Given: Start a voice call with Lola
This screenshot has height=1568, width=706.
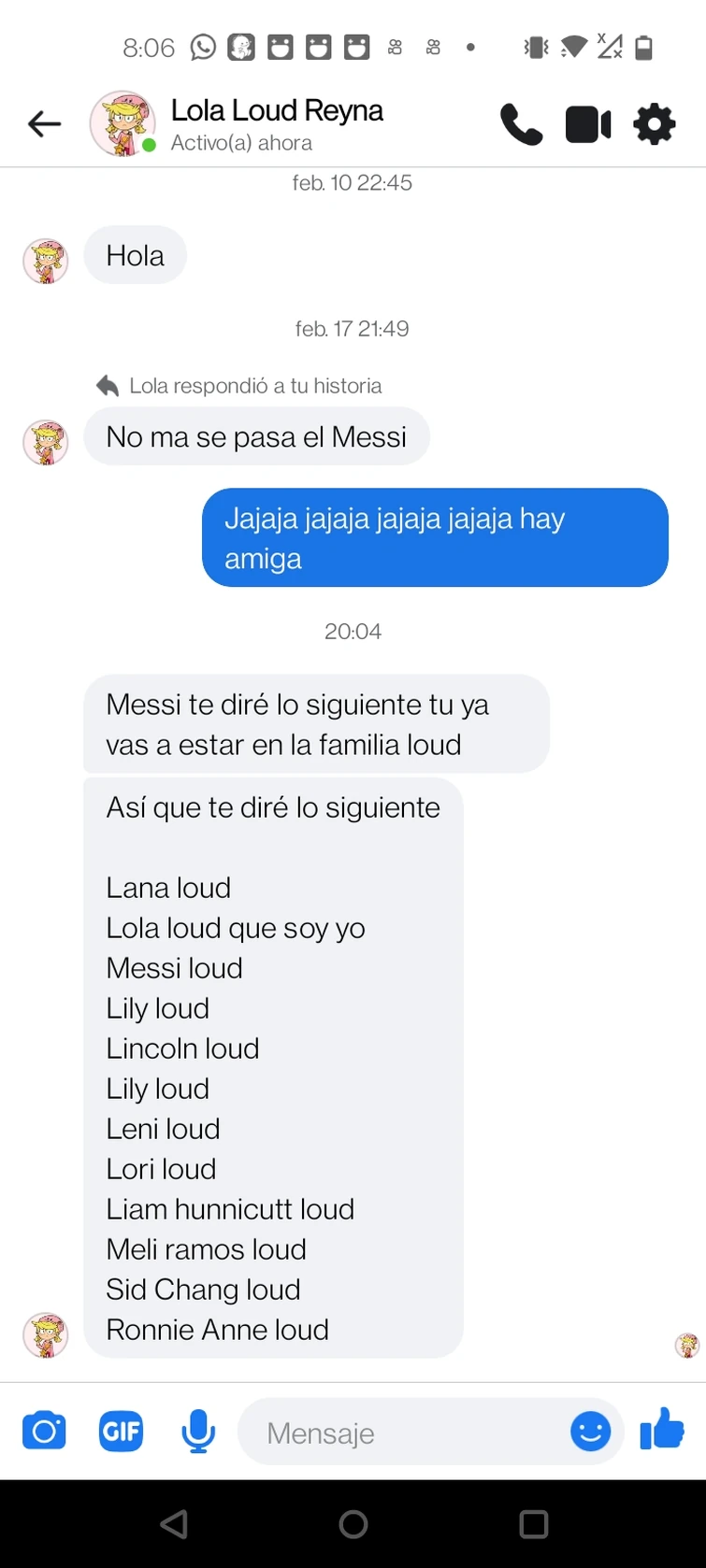Looking at the screenshot, I should (x=521, y=123).
